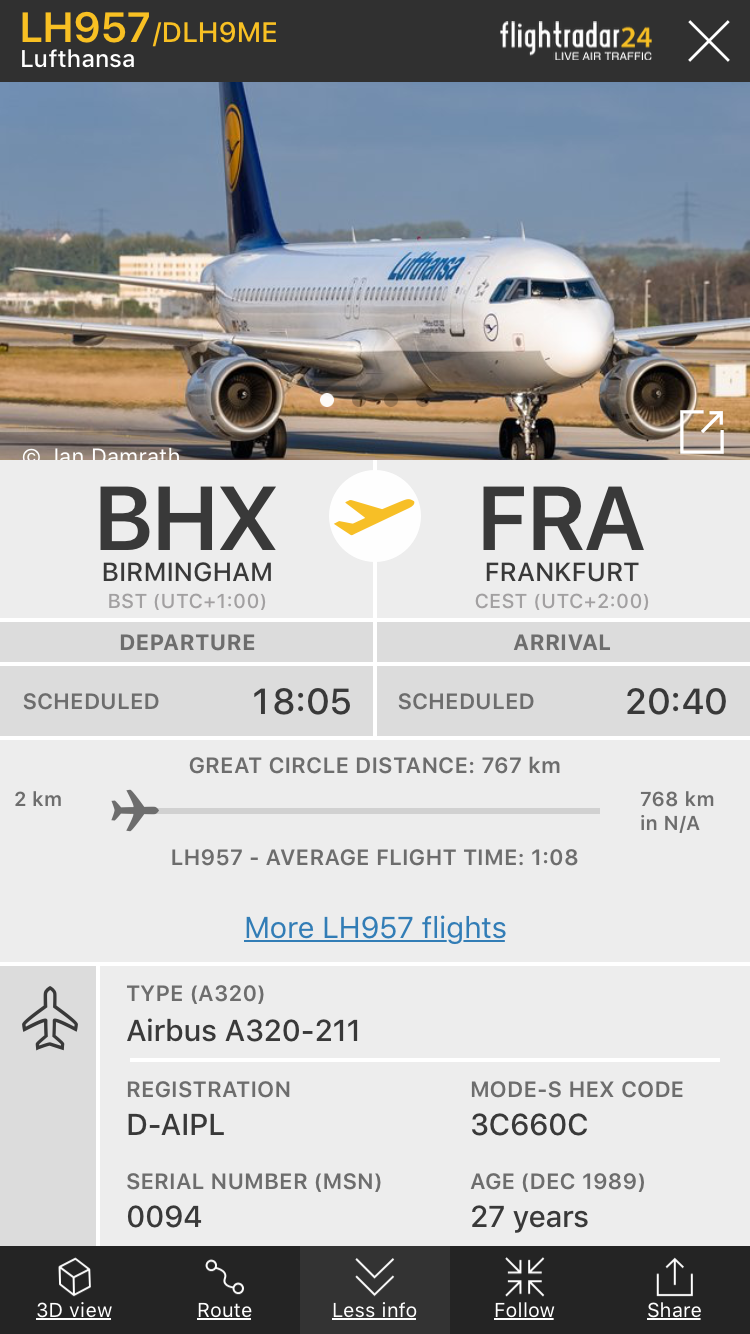This screenshot has height=1334, width=750.
Task: Collapse details with Less info
Action: (x=374, y=1289)
